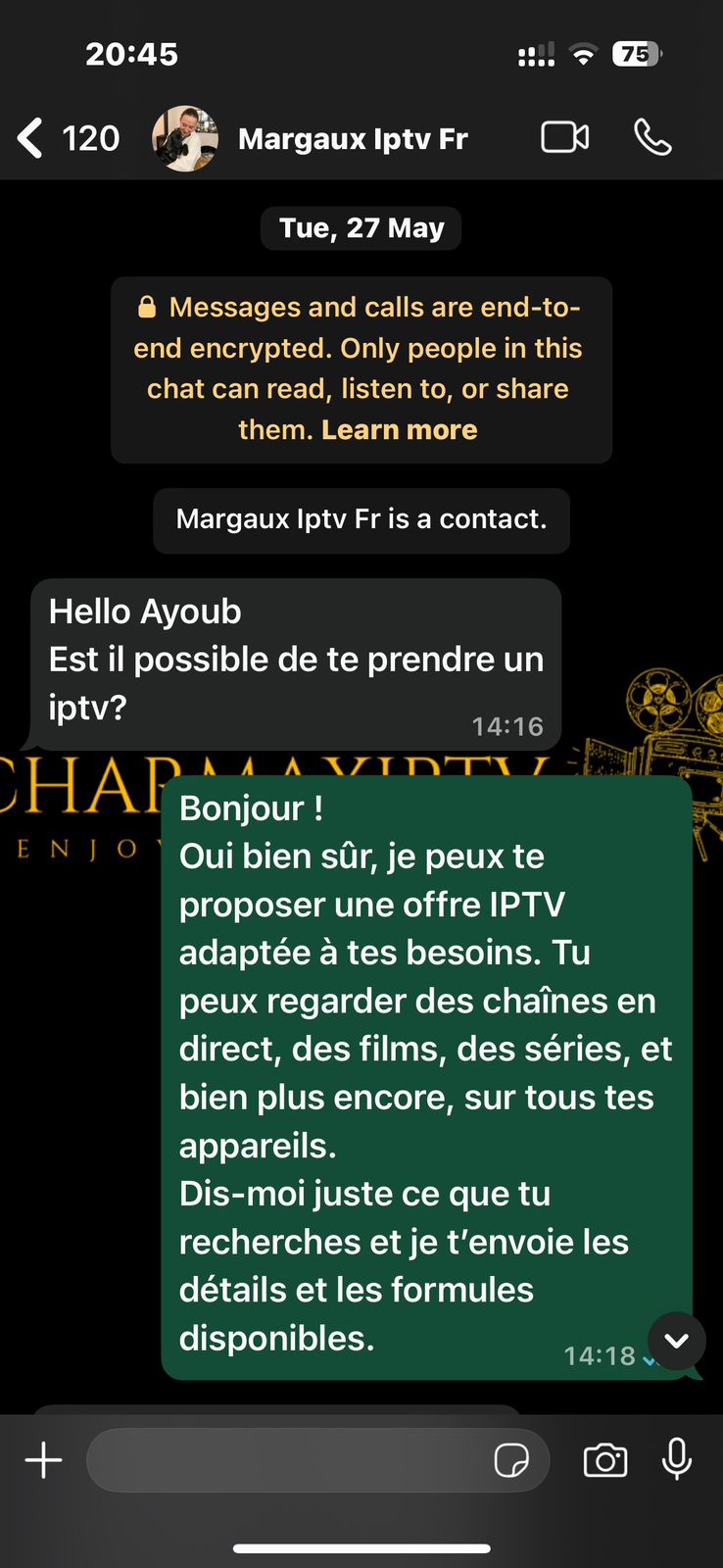The width and height of the screenshot is (723, 1568).
Task: Go back to the chats list
Action: [31, 138]
